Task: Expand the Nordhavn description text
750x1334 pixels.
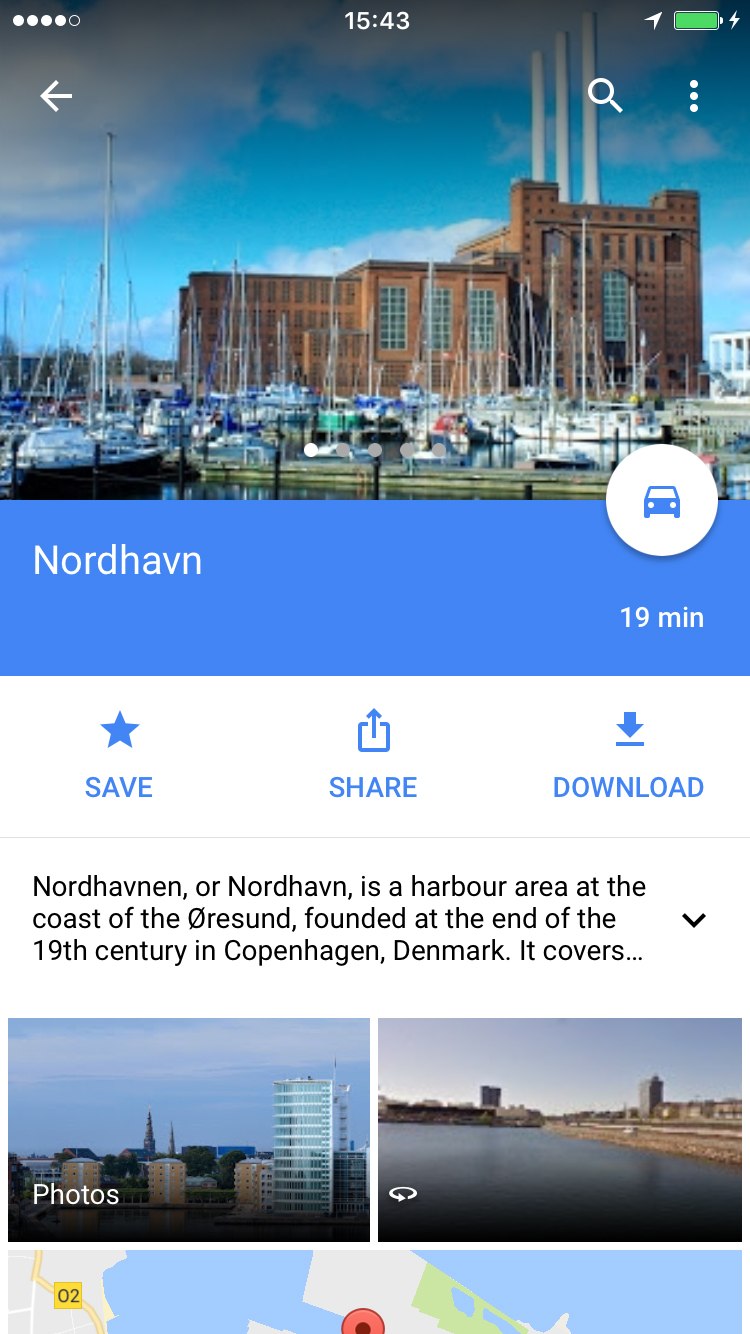Action: tap(693, 920)
